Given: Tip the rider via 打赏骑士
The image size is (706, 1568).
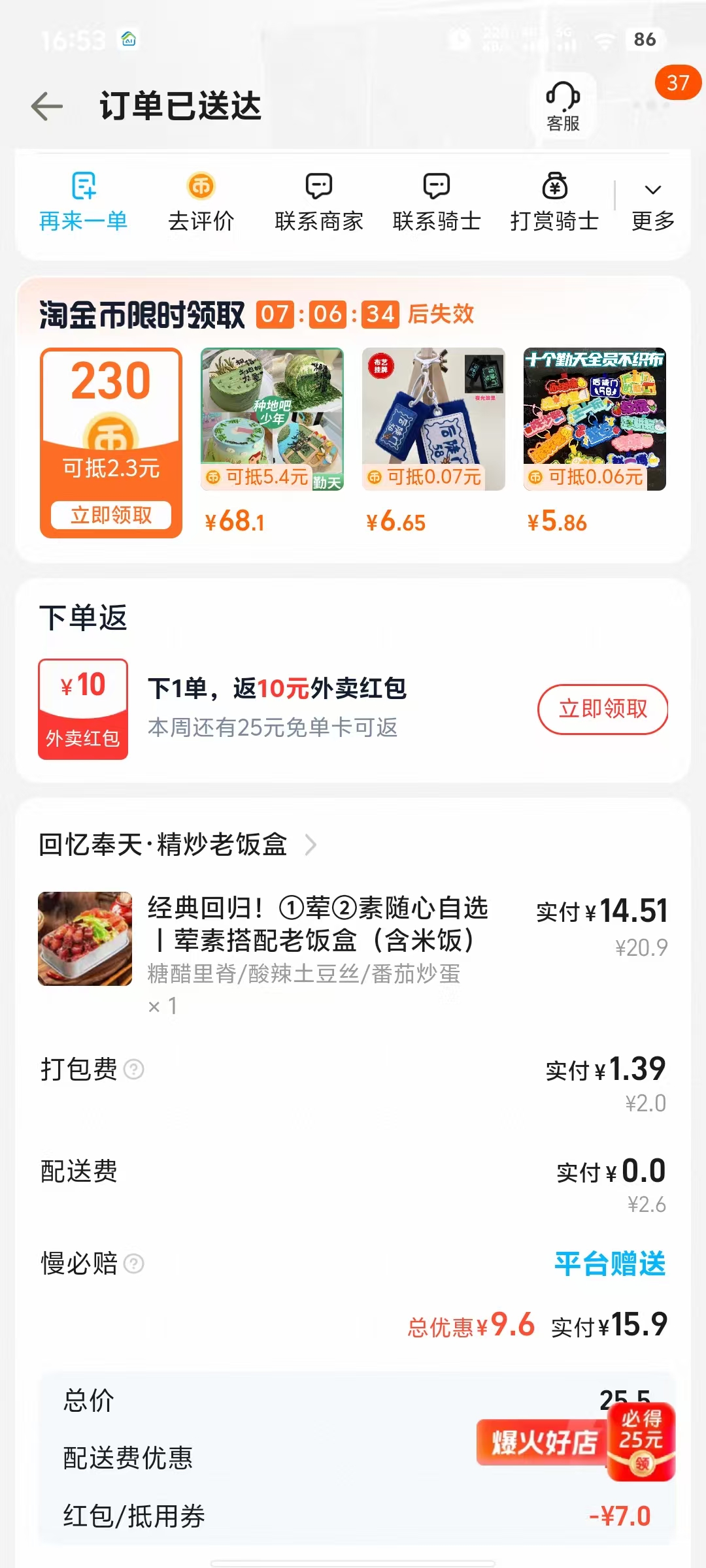Looking at the screenshot, I should (554, 203).
